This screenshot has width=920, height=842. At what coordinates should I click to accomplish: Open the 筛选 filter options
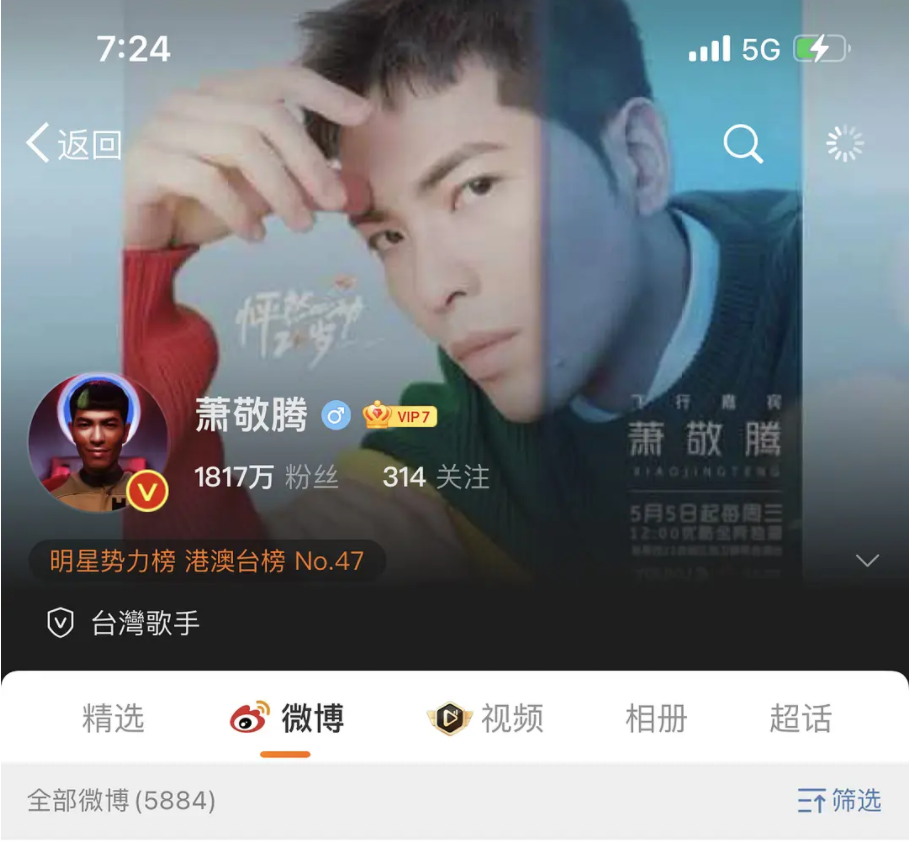(x=839, y=800)
